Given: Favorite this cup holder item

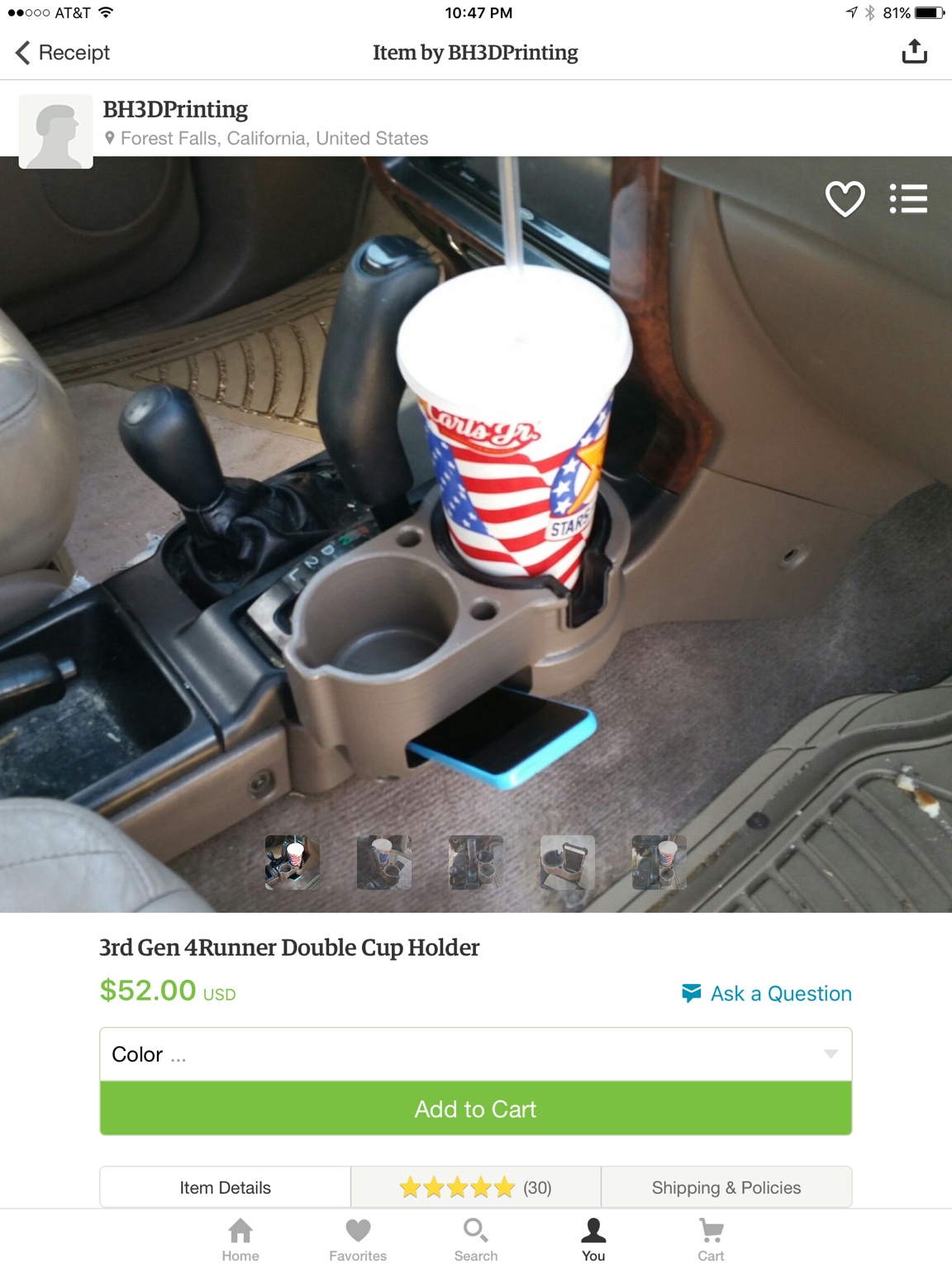Looking at the screenshot, I should tap(845, 199).
